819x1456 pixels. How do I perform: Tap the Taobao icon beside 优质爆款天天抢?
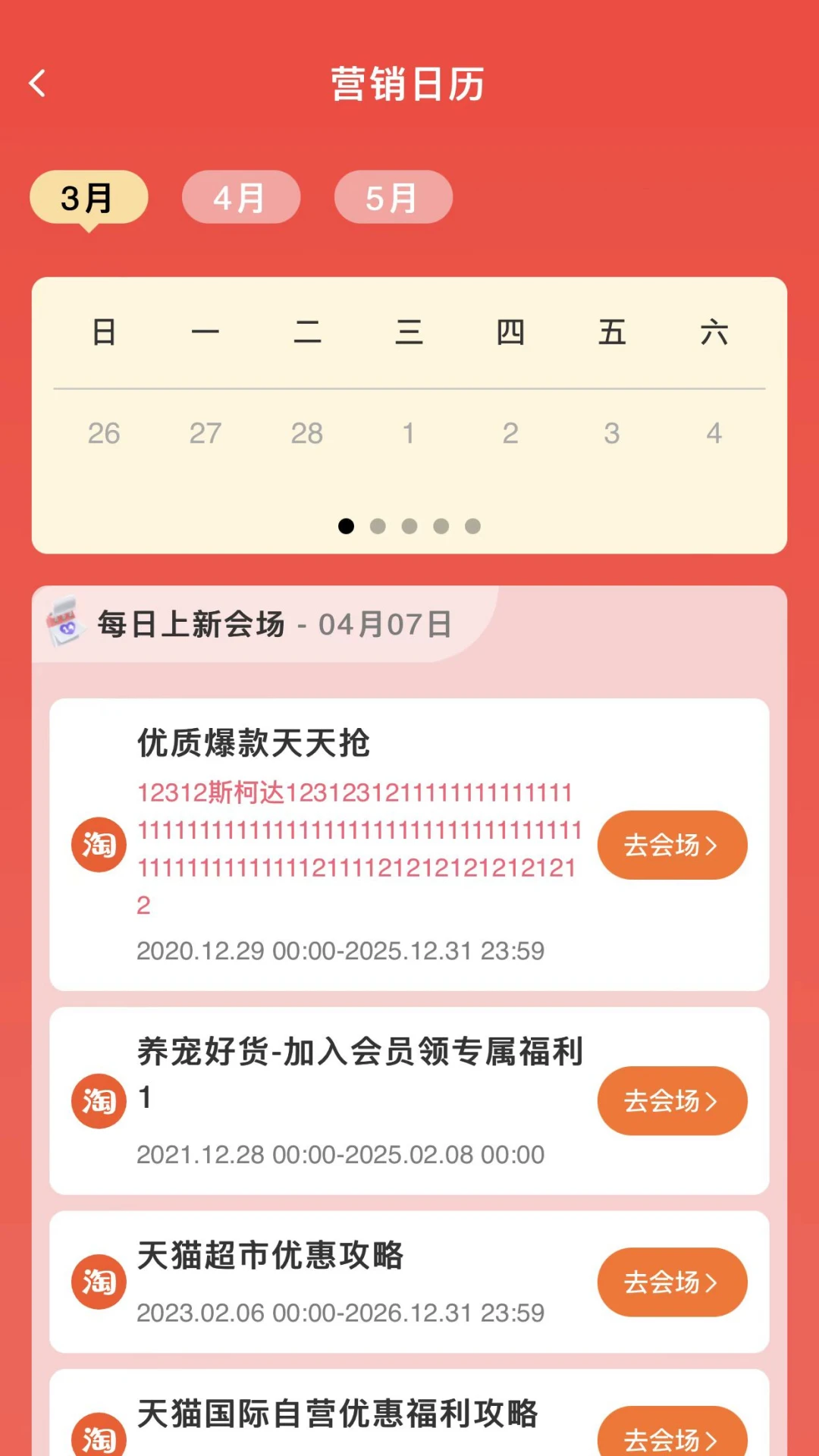pos(98,844)
